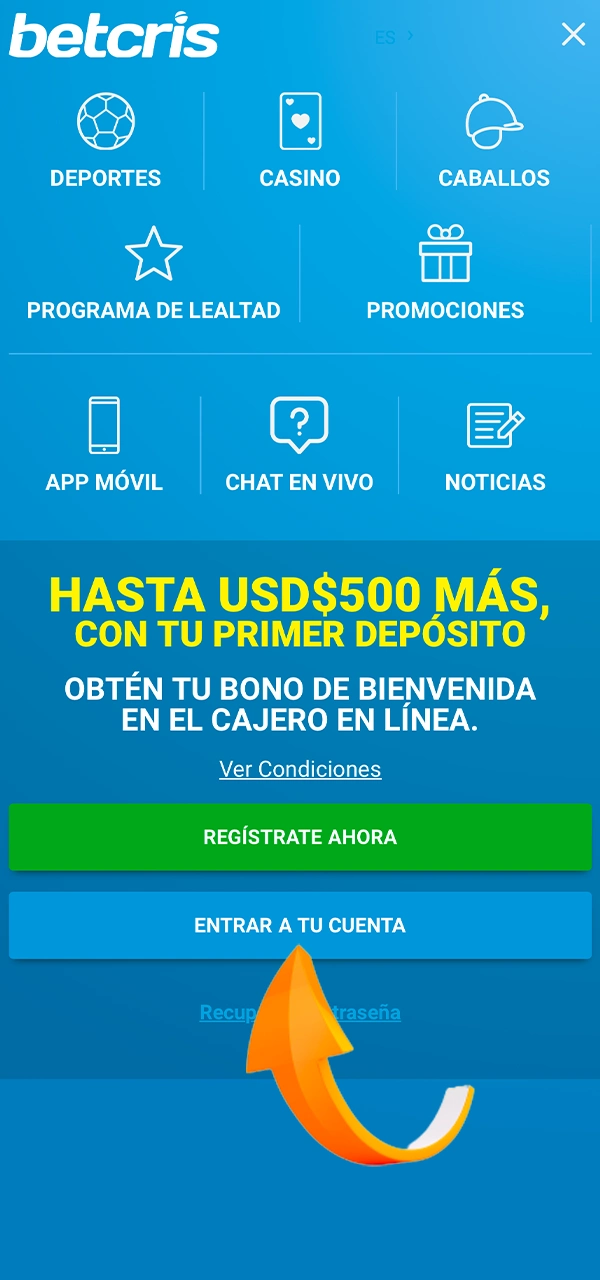This screenshot has height=1280, width=600.
Task: Select the Caballos section
Action: click(494, 141)
